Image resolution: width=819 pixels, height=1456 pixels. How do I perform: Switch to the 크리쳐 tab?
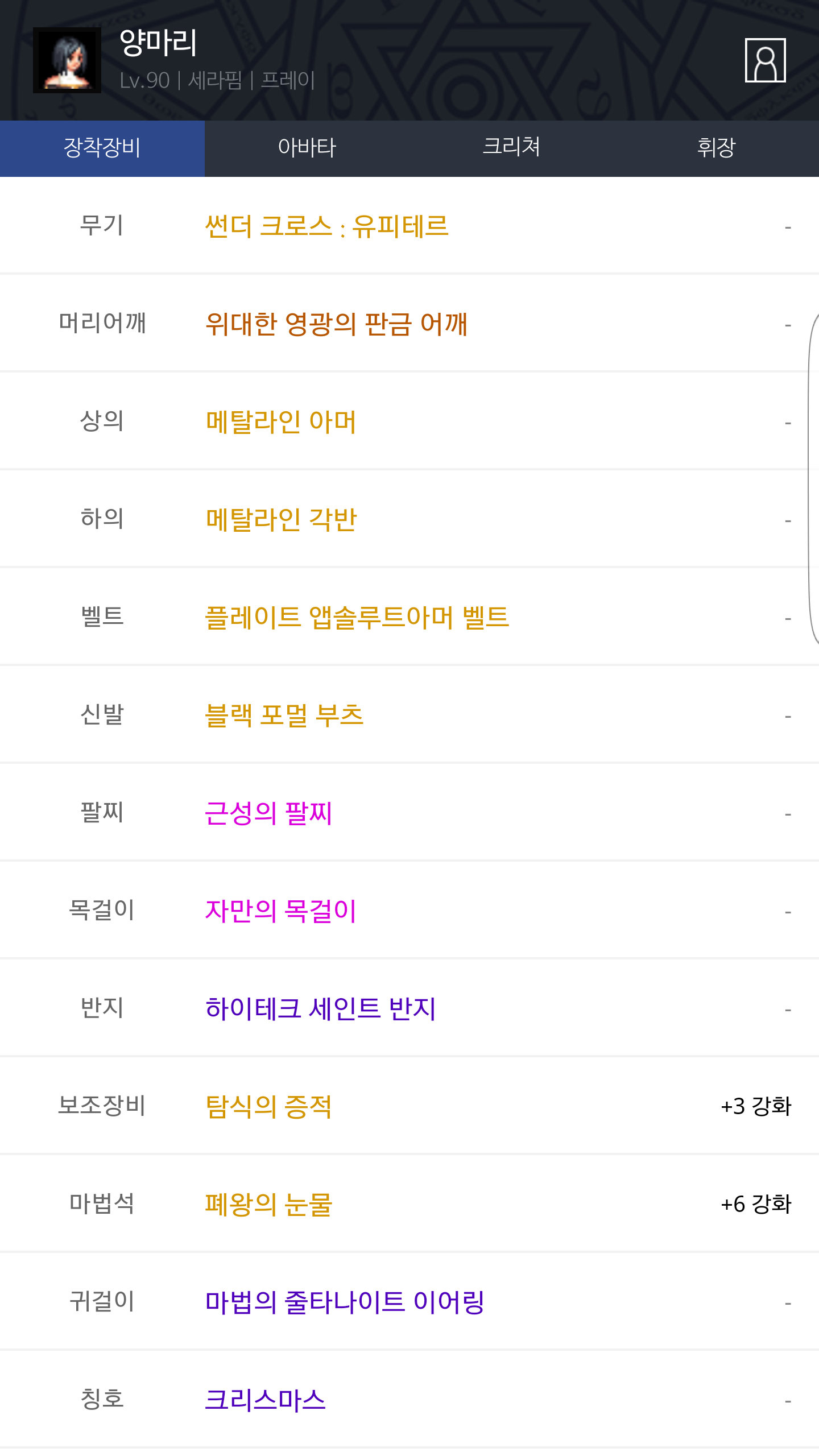click(512, 148)
